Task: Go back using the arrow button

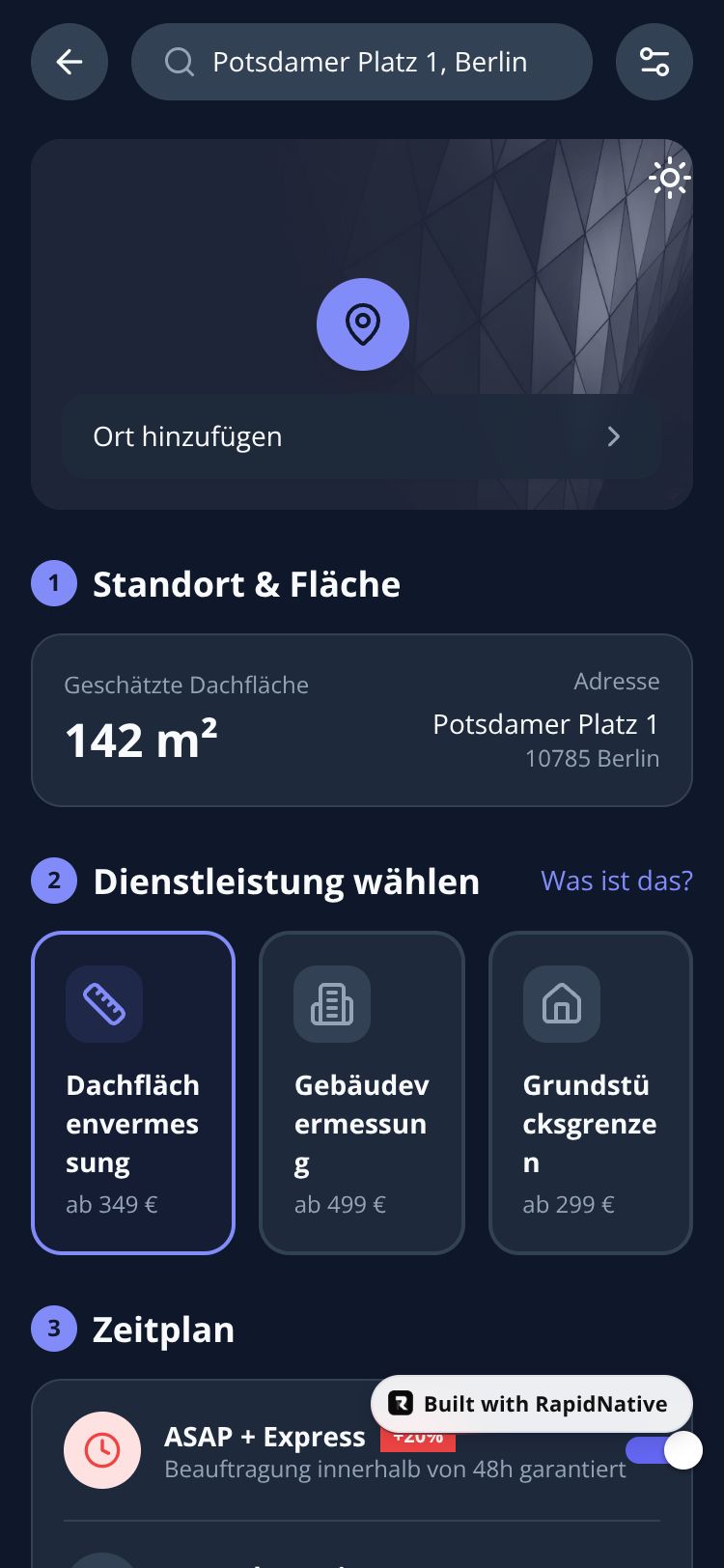Action: [x=70, y=62]
